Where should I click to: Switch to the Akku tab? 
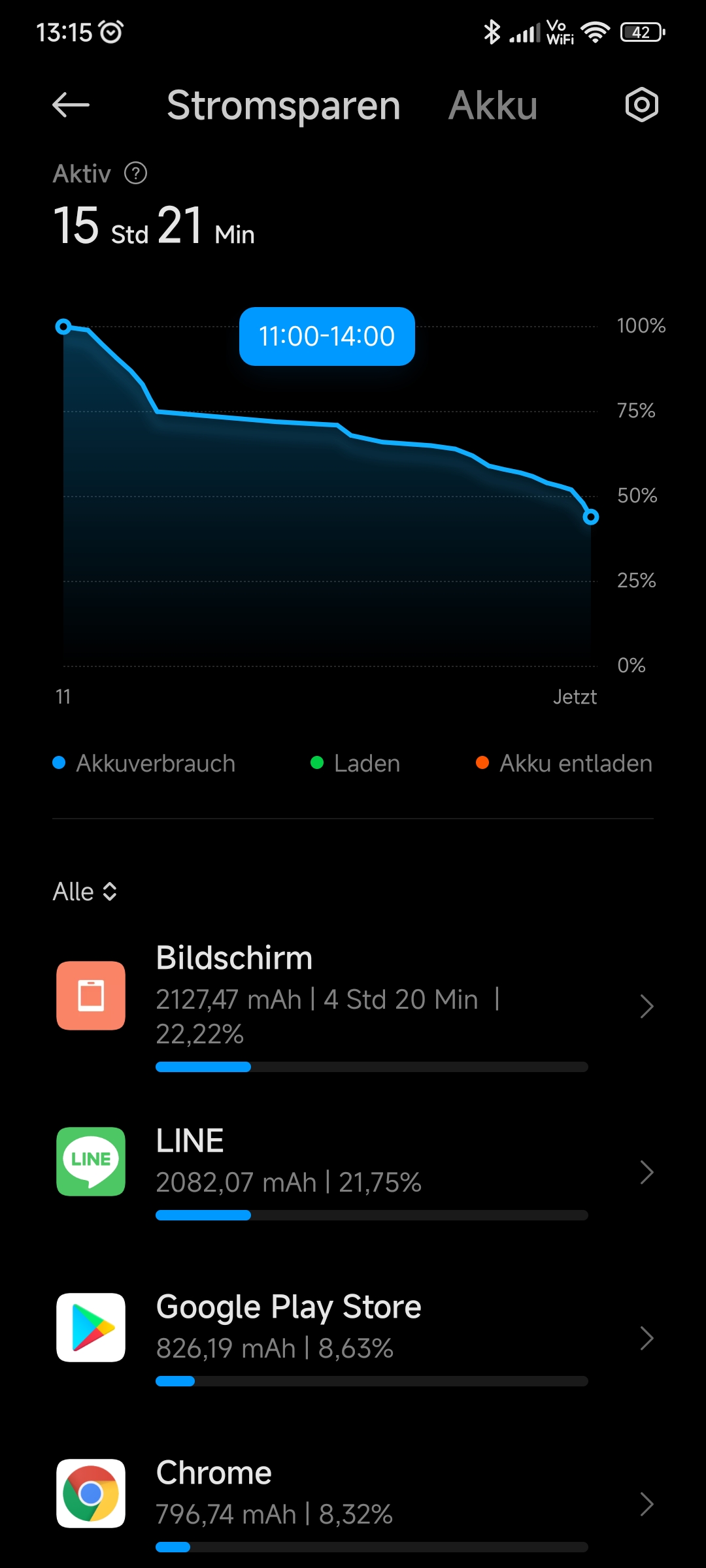click(493, 105)
